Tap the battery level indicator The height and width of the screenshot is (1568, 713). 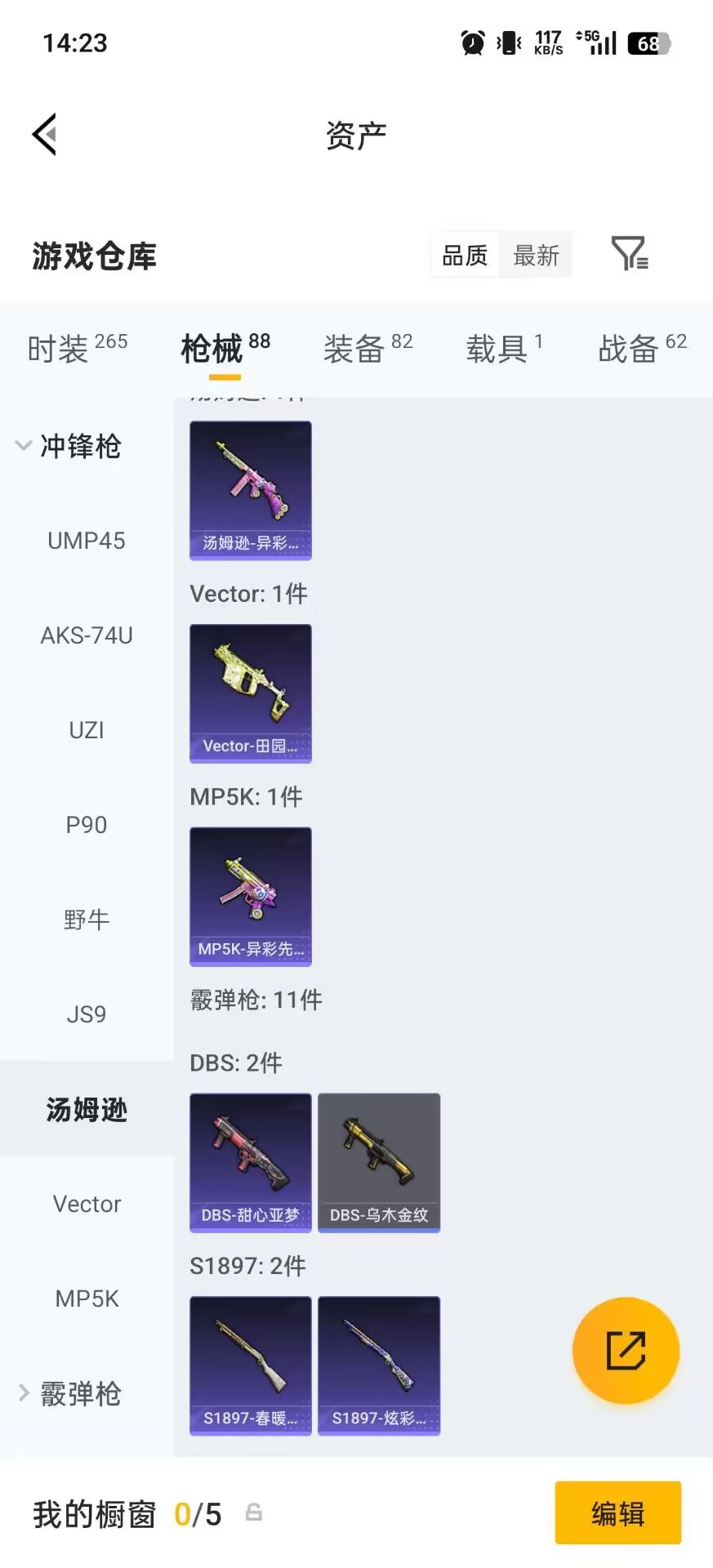coord(649,43)
